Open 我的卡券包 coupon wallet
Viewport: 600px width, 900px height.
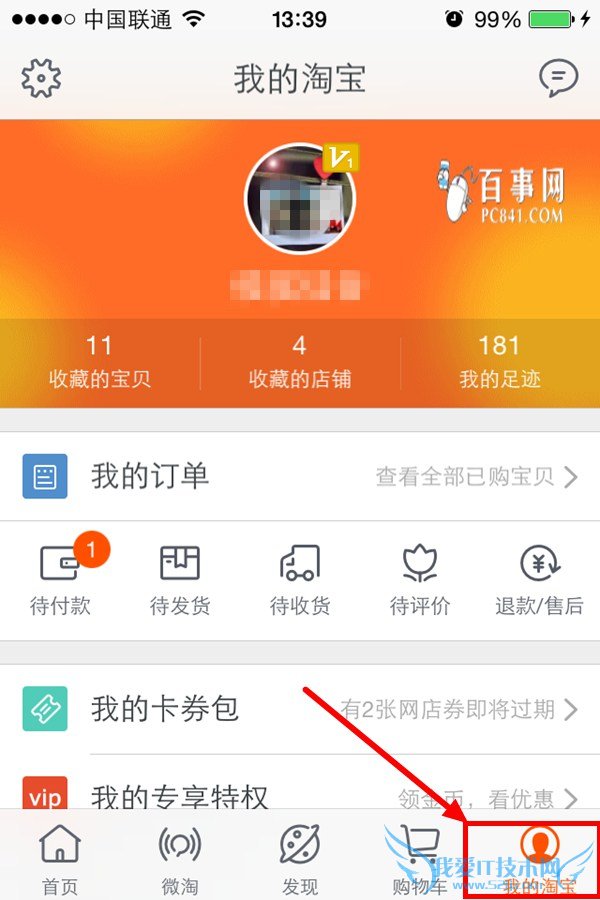[x=300, y=709]
